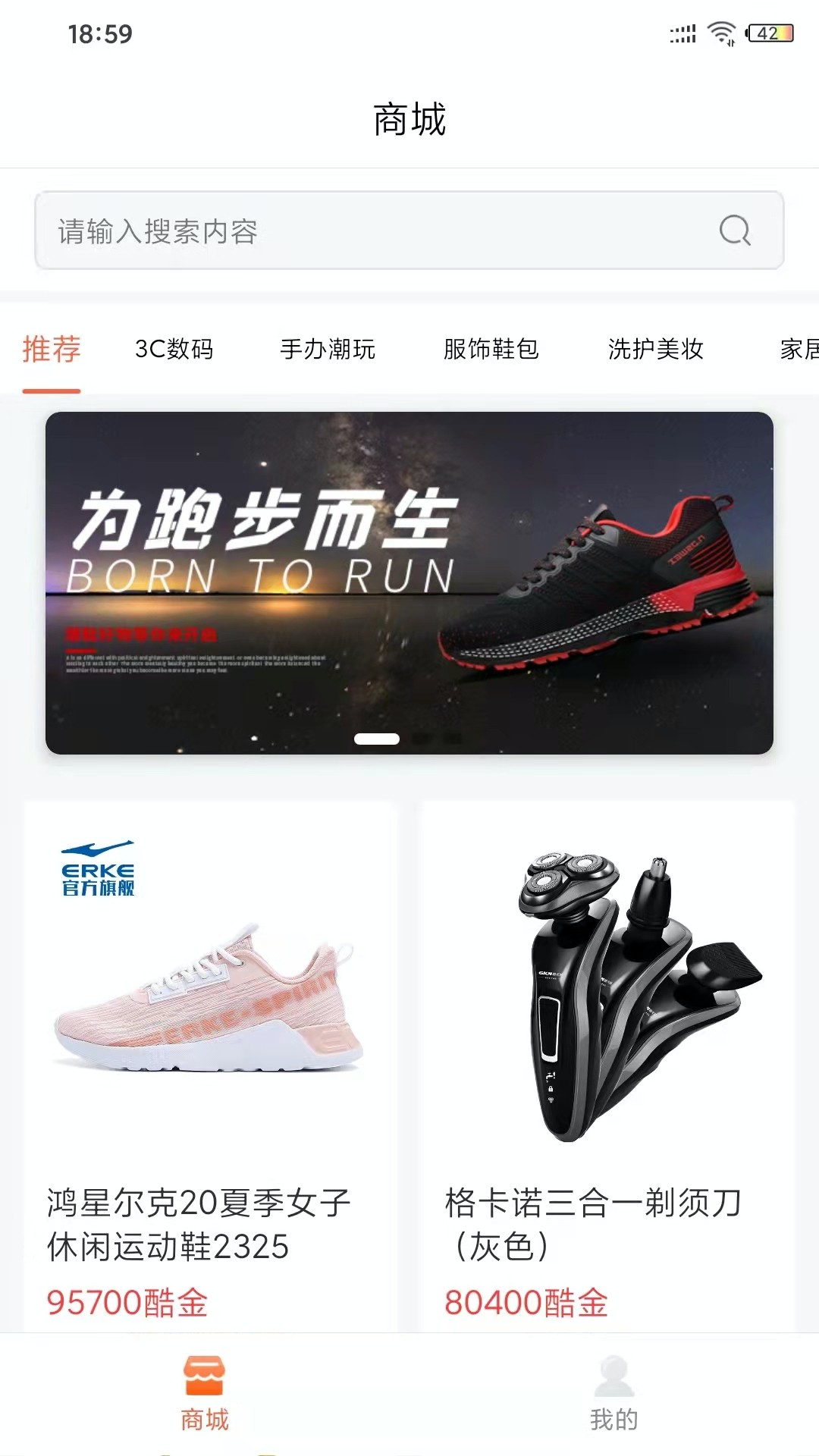Switch to the 3C数码 category tab
819x1456 pixels.
[174, 350]
